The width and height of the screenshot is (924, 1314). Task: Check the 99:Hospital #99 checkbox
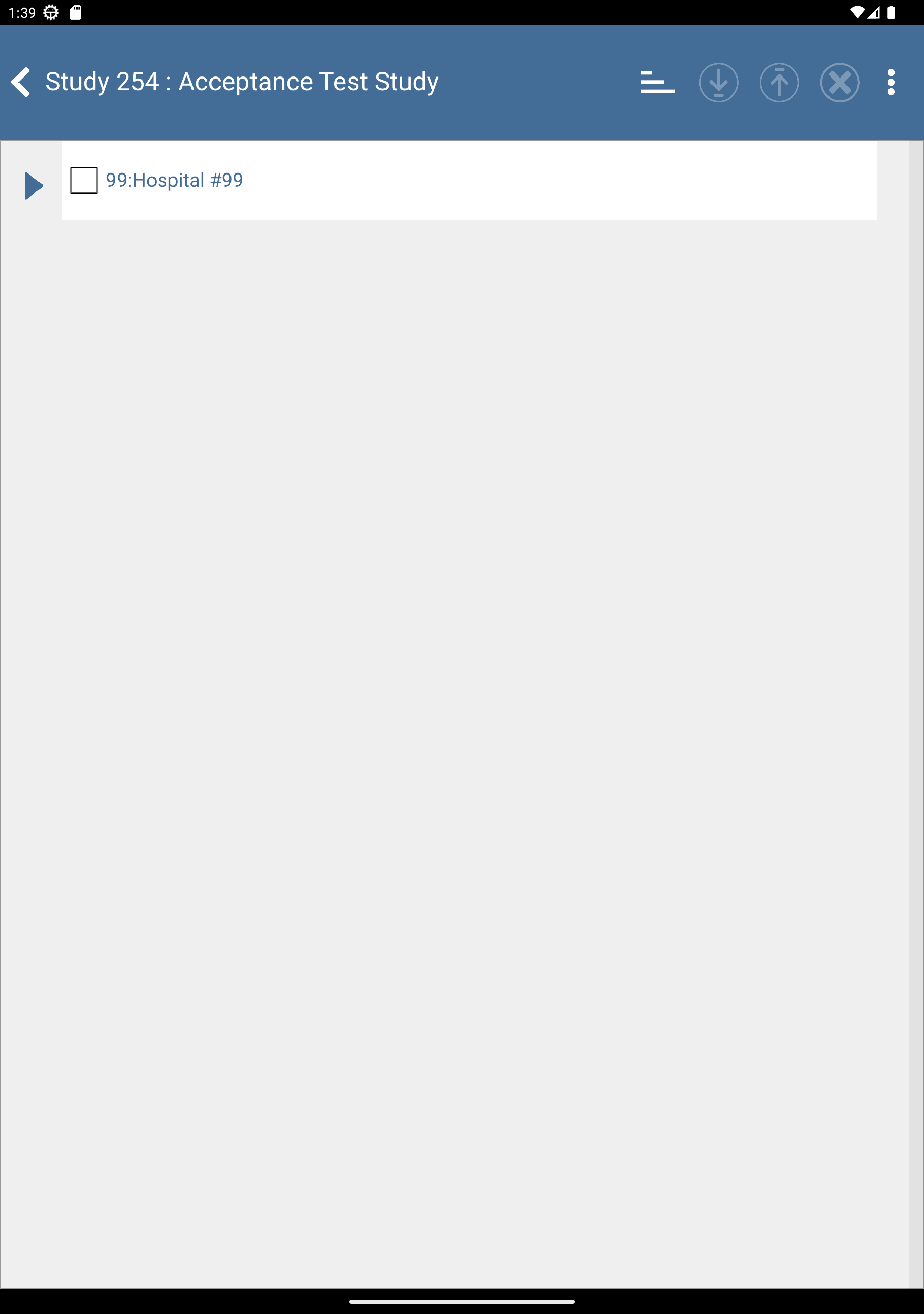pos(84,180)
